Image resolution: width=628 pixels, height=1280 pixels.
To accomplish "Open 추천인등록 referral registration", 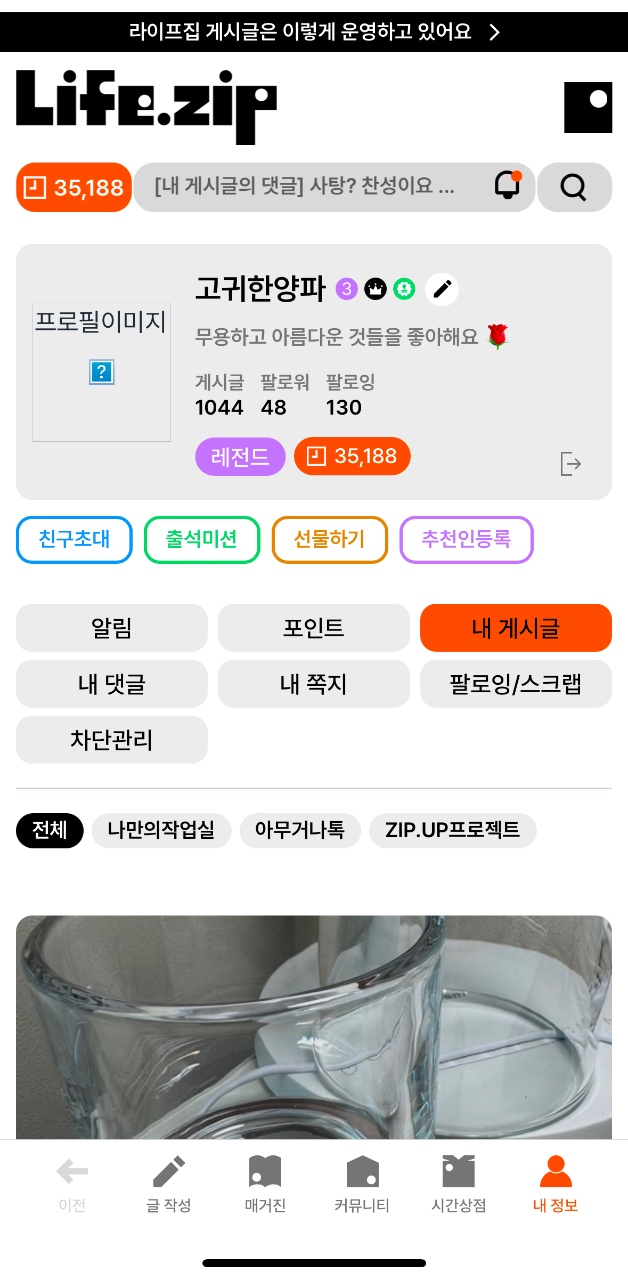I will (467, 540).
